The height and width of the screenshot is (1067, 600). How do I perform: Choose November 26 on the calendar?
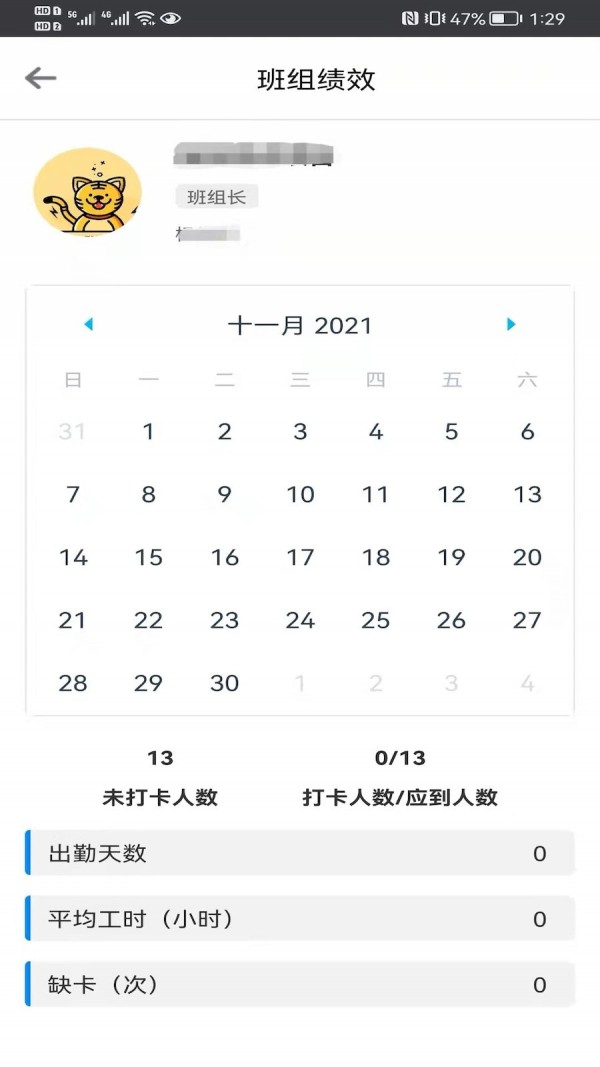(x=451, y=620)
